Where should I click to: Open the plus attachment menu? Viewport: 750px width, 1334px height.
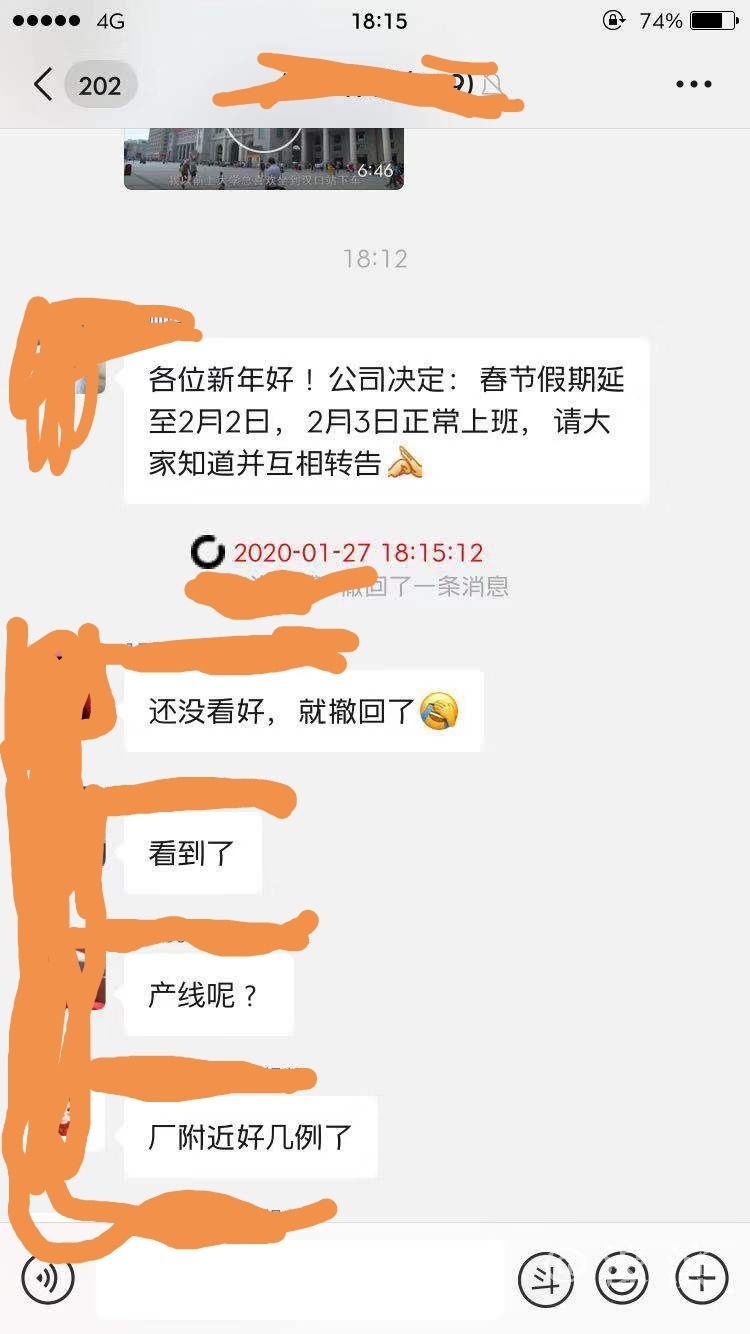click(702, 1278)
